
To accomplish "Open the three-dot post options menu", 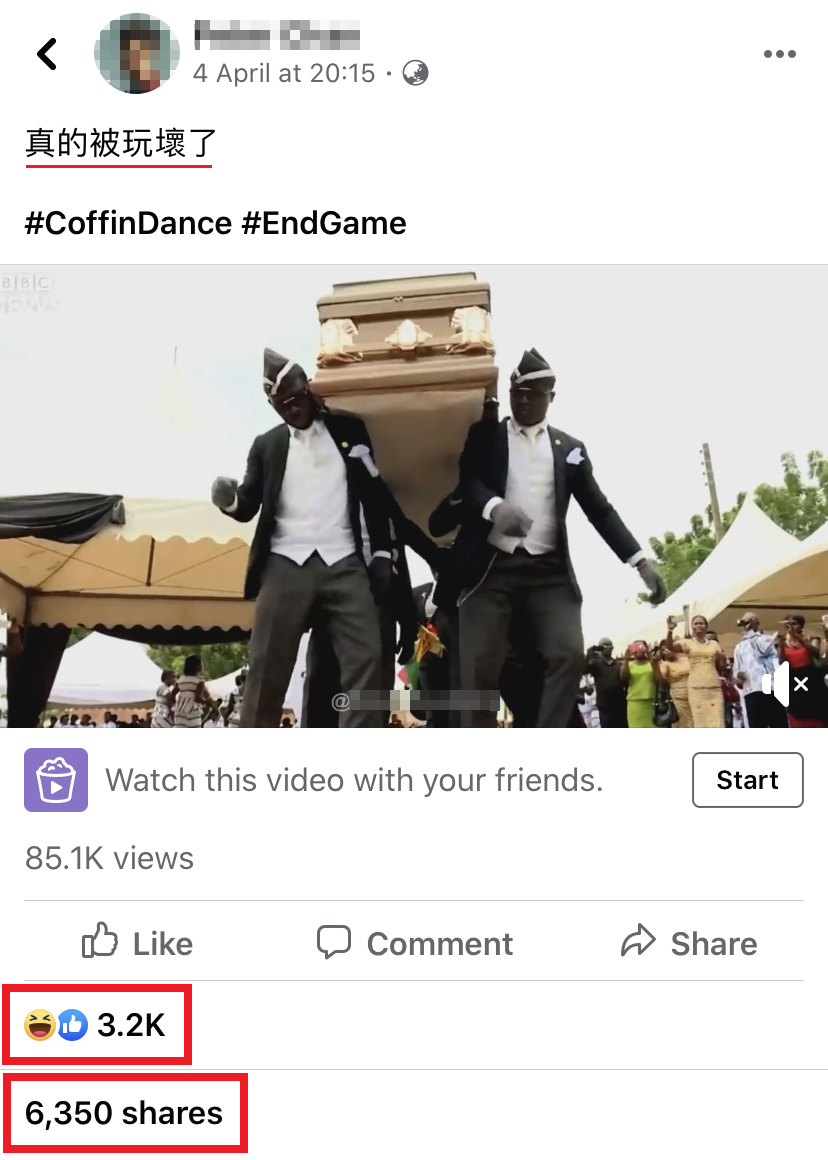I will click(779, 54).
